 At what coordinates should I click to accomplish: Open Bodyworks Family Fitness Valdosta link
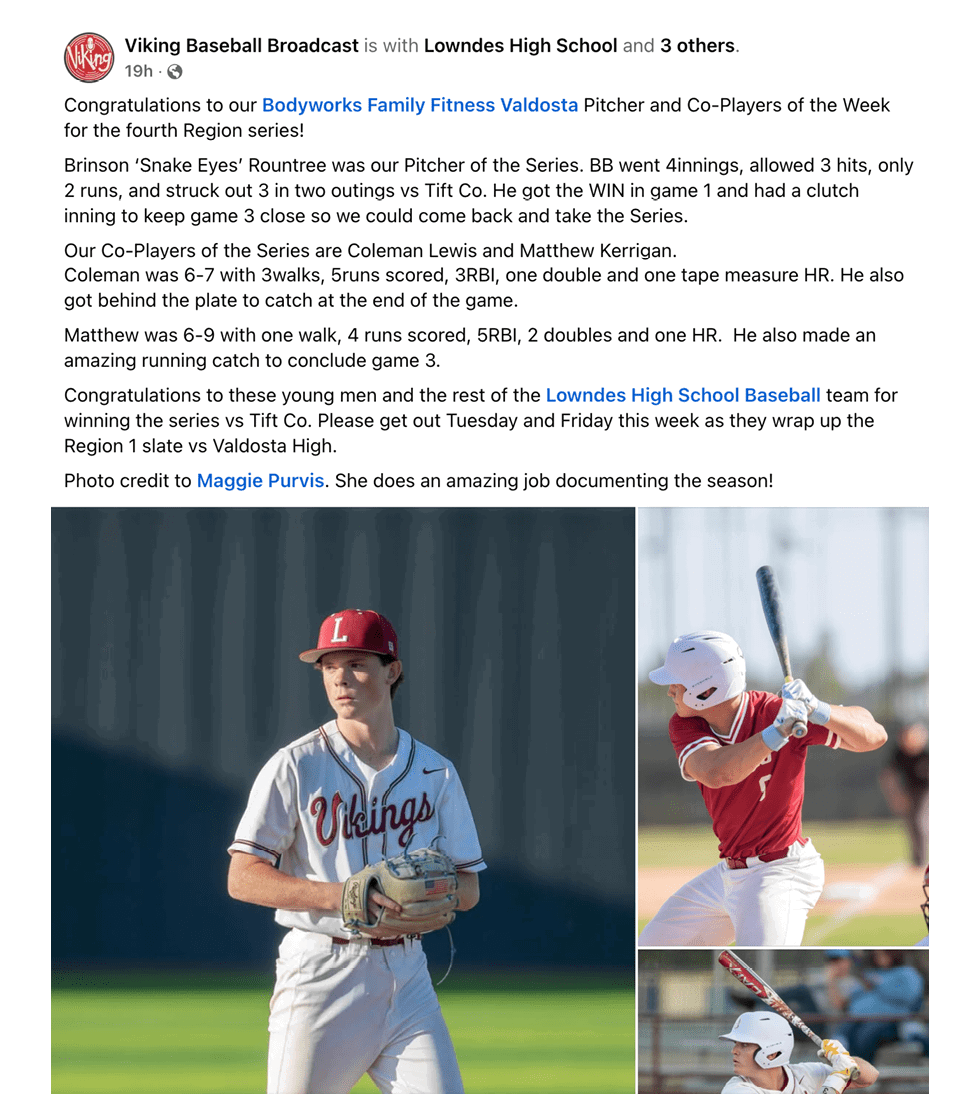tap(420, 105)
